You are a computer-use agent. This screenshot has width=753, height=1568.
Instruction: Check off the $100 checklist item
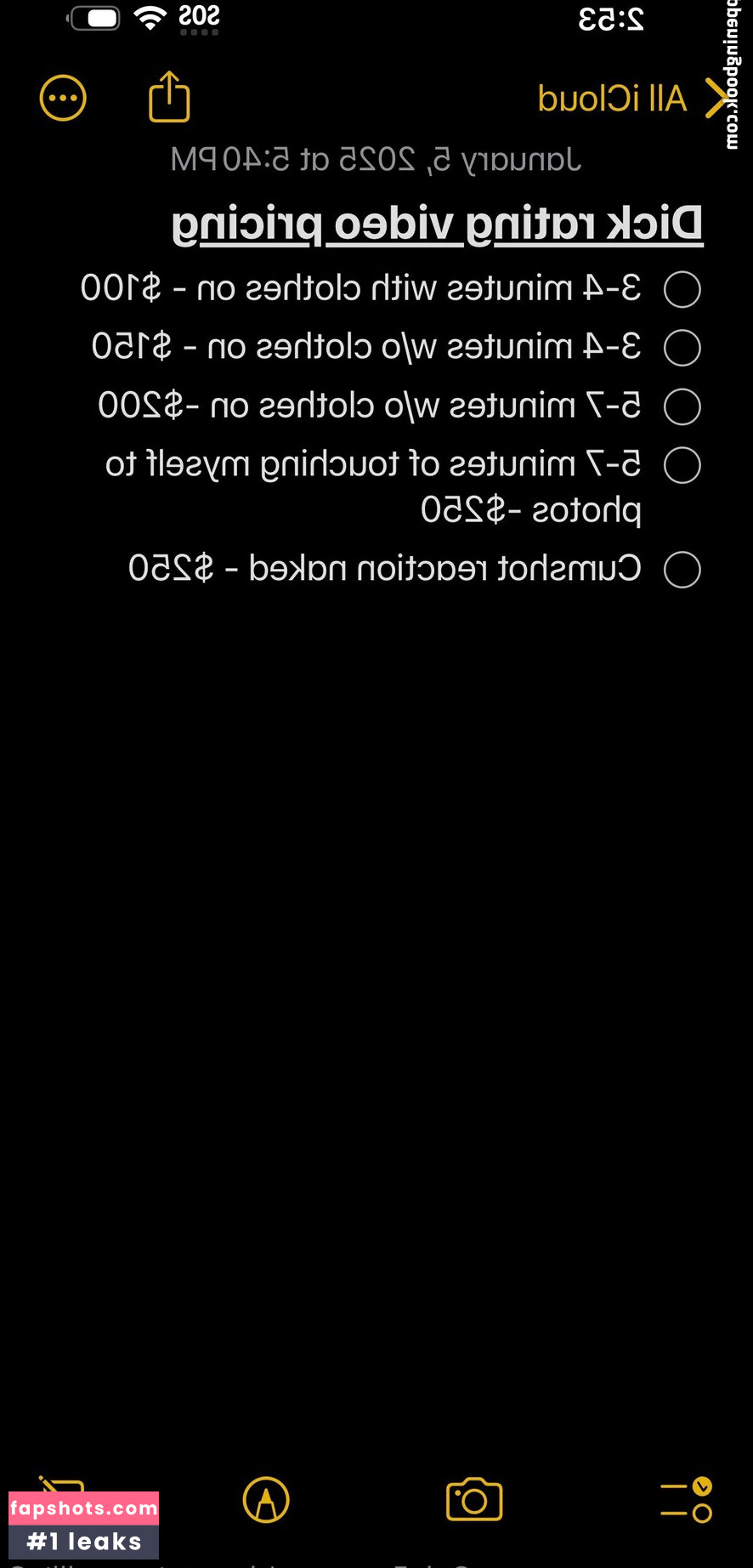point(682,289)
